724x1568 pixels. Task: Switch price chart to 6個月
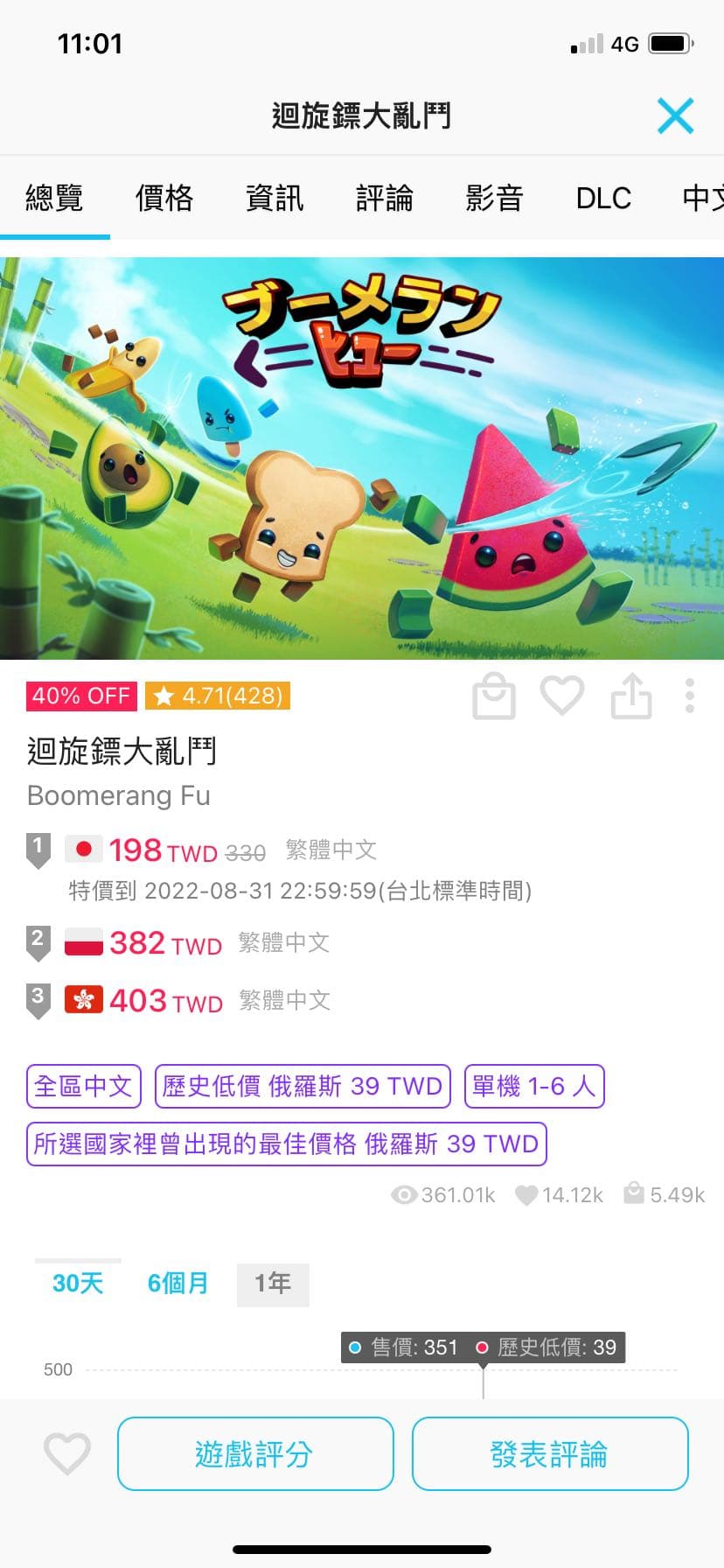(x=178, y=1284)
